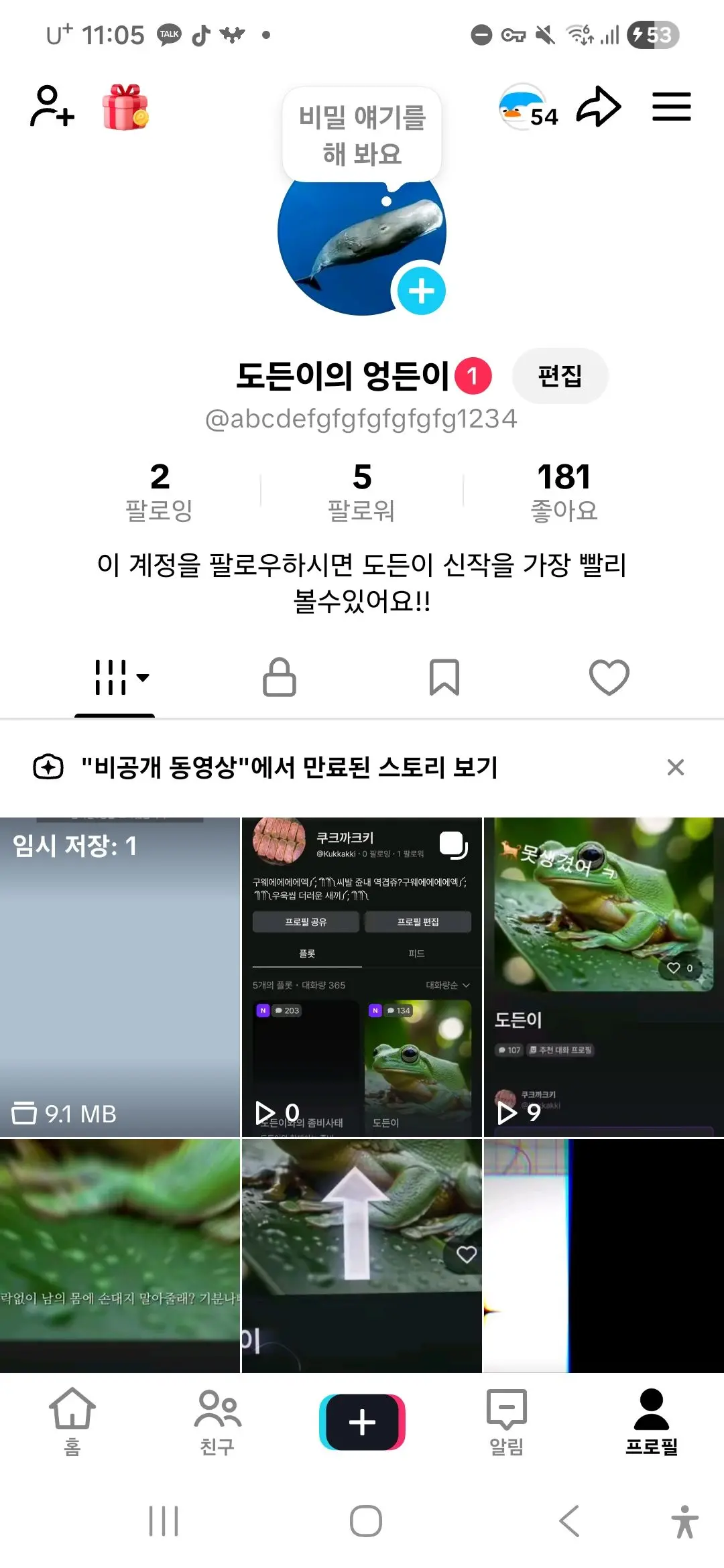724x1568 pixels.
Task: Share the profile with the arrow icon
Action: coord(599,107)
